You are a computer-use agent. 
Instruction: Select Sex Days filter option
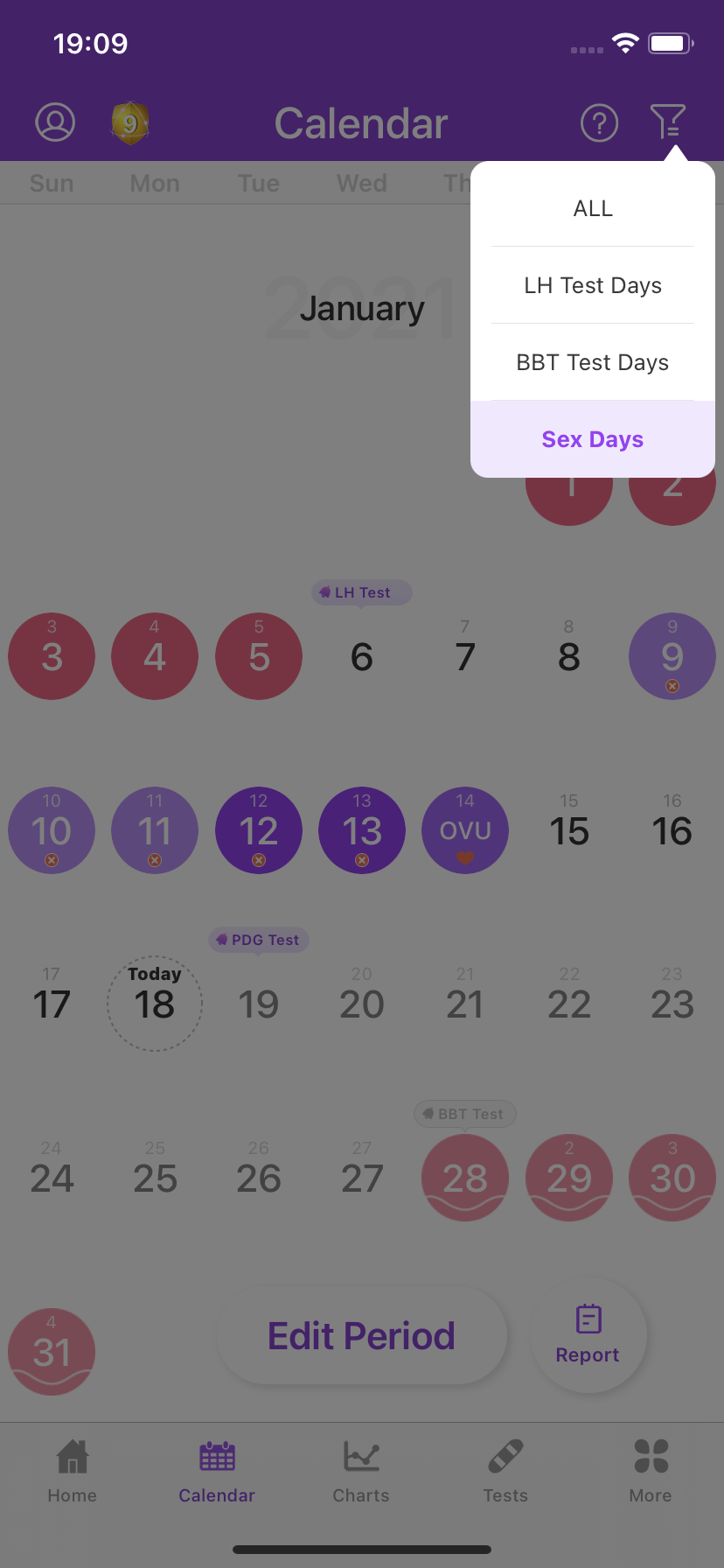pos(593,439)
